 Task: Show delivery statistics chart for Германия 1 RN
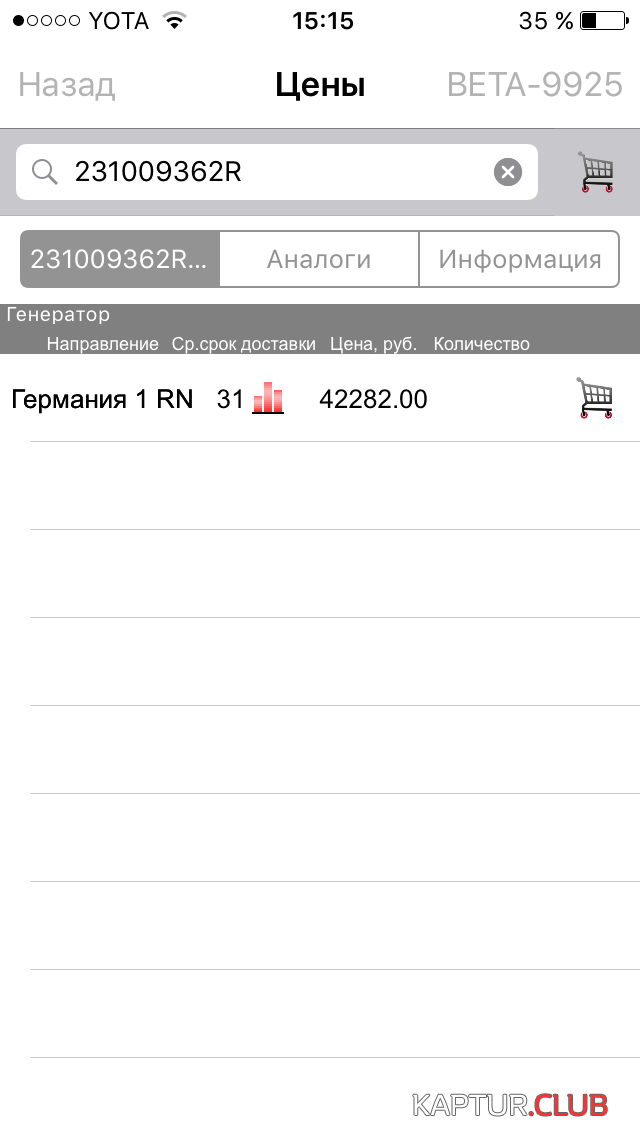(x=268, y=398)
